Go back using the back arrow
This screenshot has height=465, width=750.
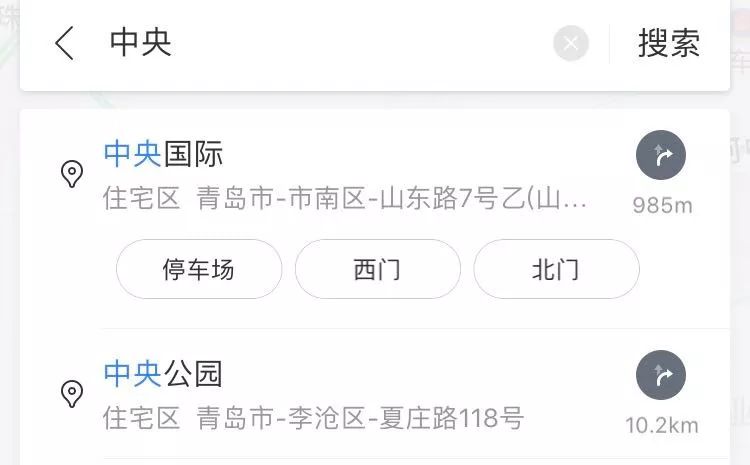pyautogui.click(x=65, y=43)
